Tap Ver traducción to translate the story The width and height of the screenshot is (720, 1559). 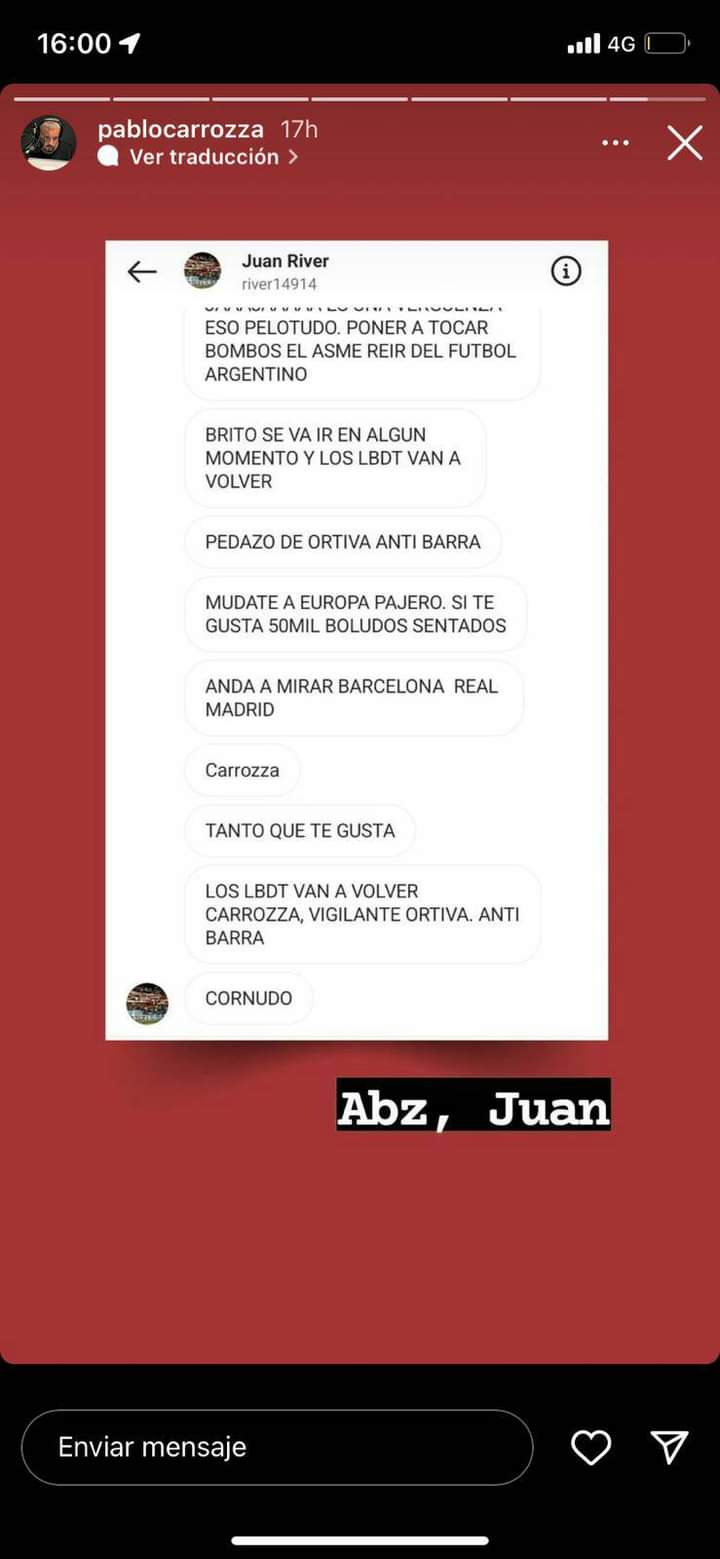[198, 157]
